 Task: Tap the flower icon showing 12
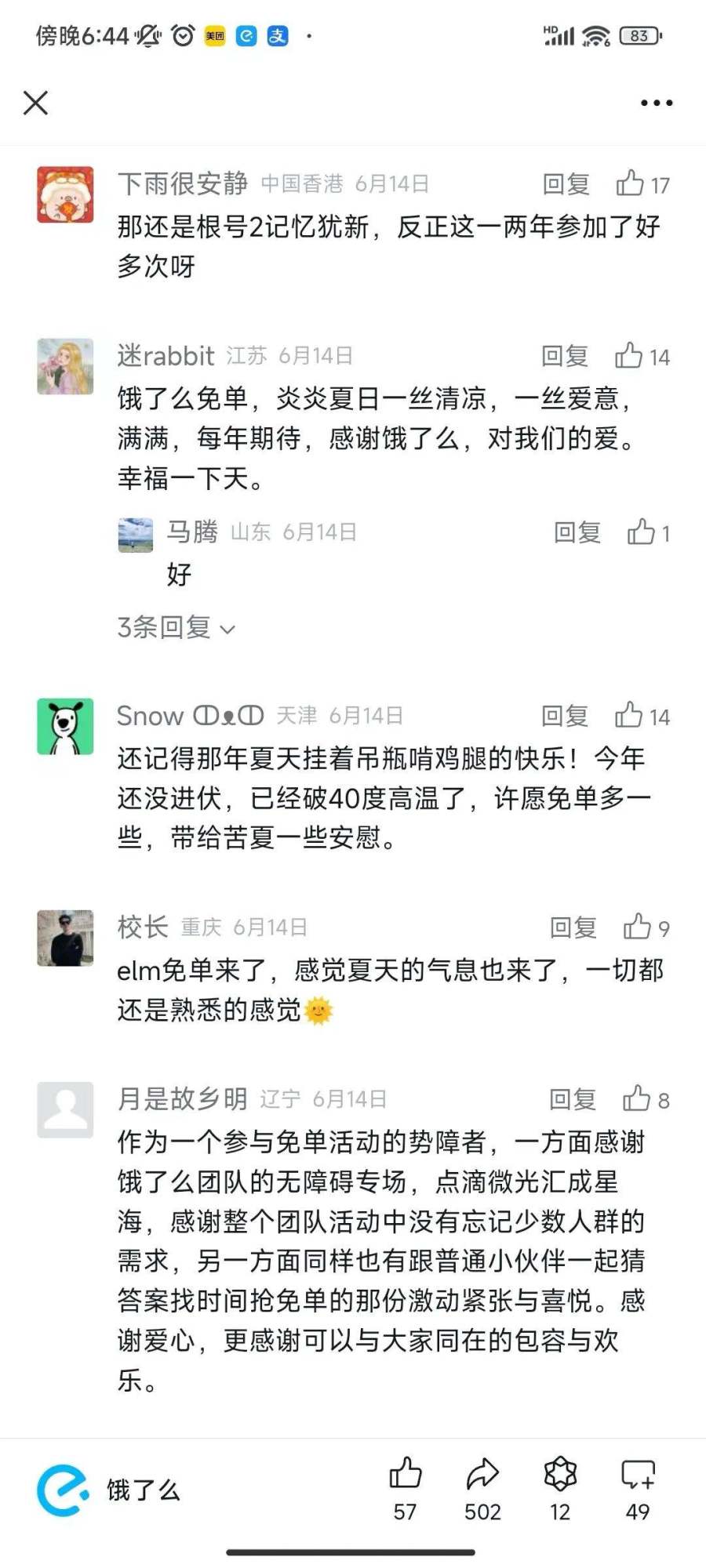(560, 1475)
